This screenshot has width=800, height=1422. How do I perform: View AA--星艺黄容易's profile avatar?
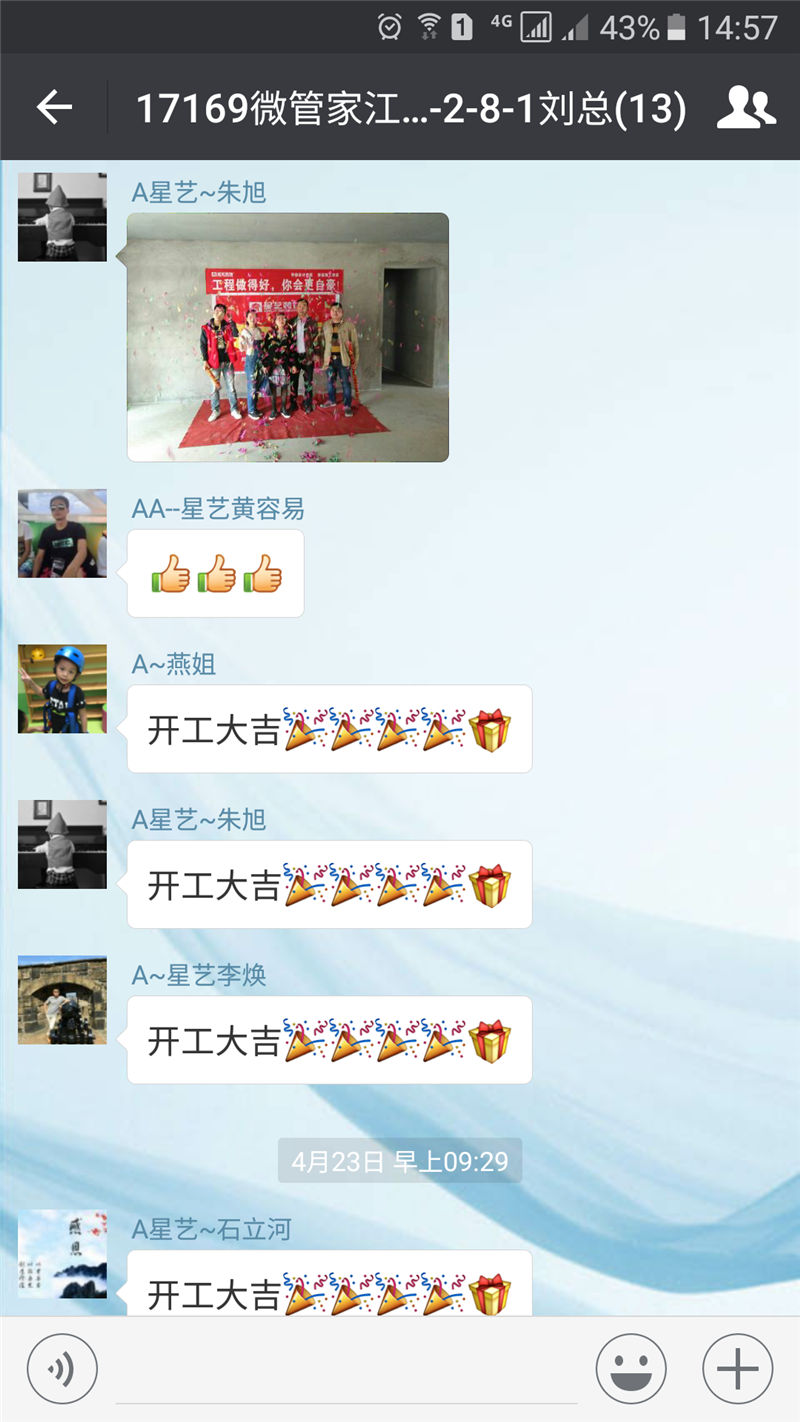[62, 534]
